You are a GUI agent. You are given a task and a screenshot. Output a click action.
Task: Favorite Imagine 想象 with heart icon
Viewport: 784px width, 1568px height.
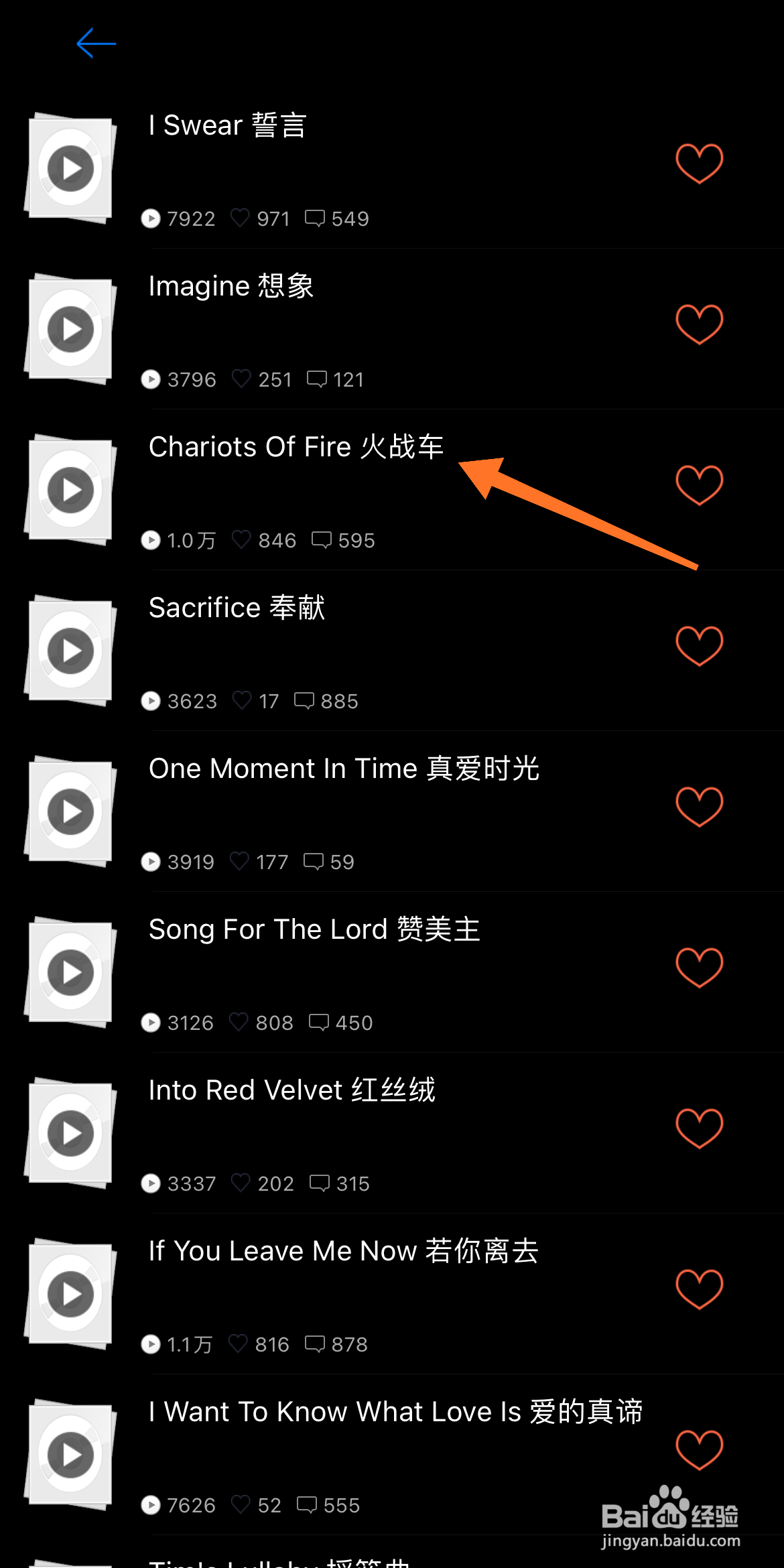(x=699, y=324)
